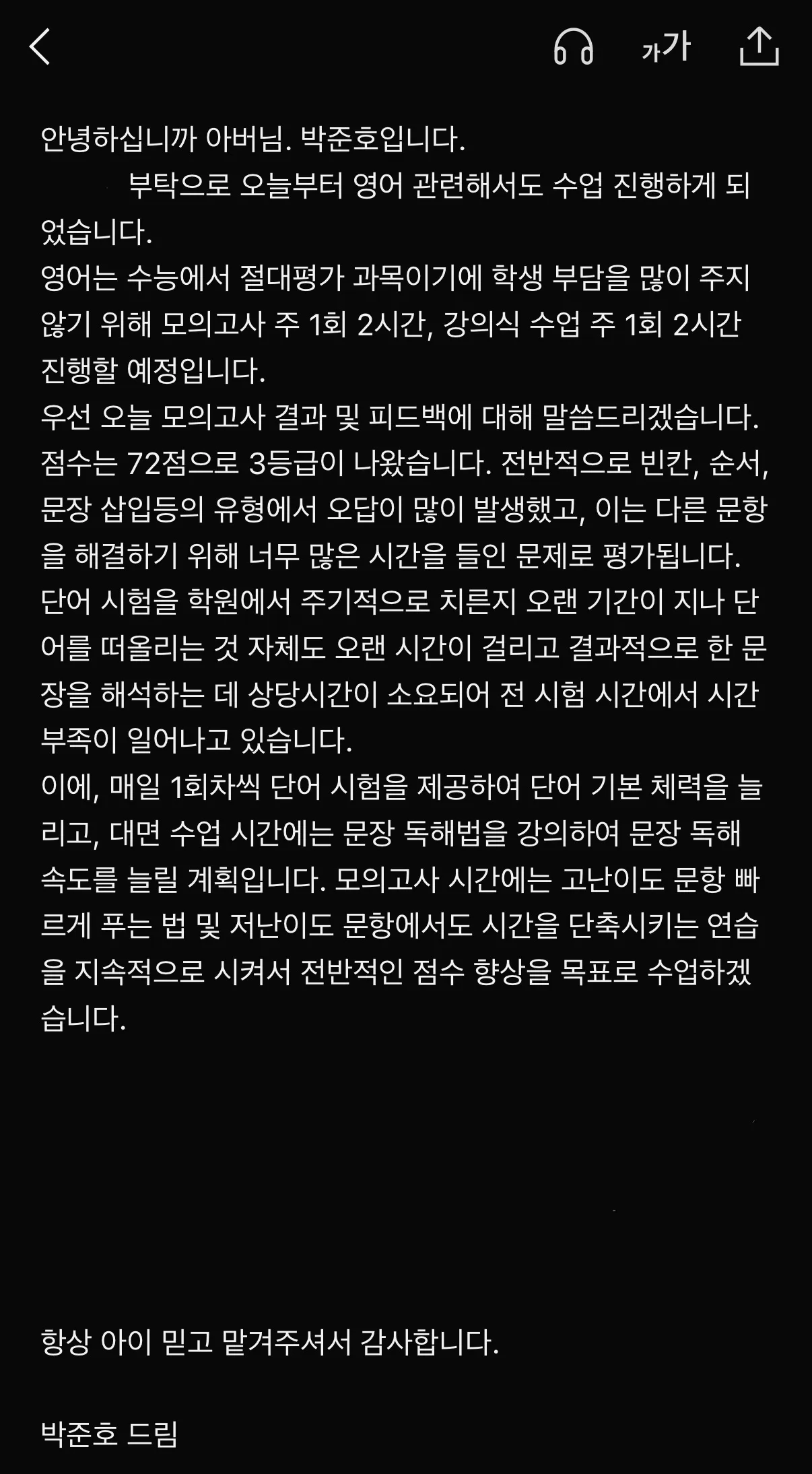Listen to the message with the headphones icon
The height and width of the screenshot is (1474, 812).
pyautogui.click(x=573, y=47)
